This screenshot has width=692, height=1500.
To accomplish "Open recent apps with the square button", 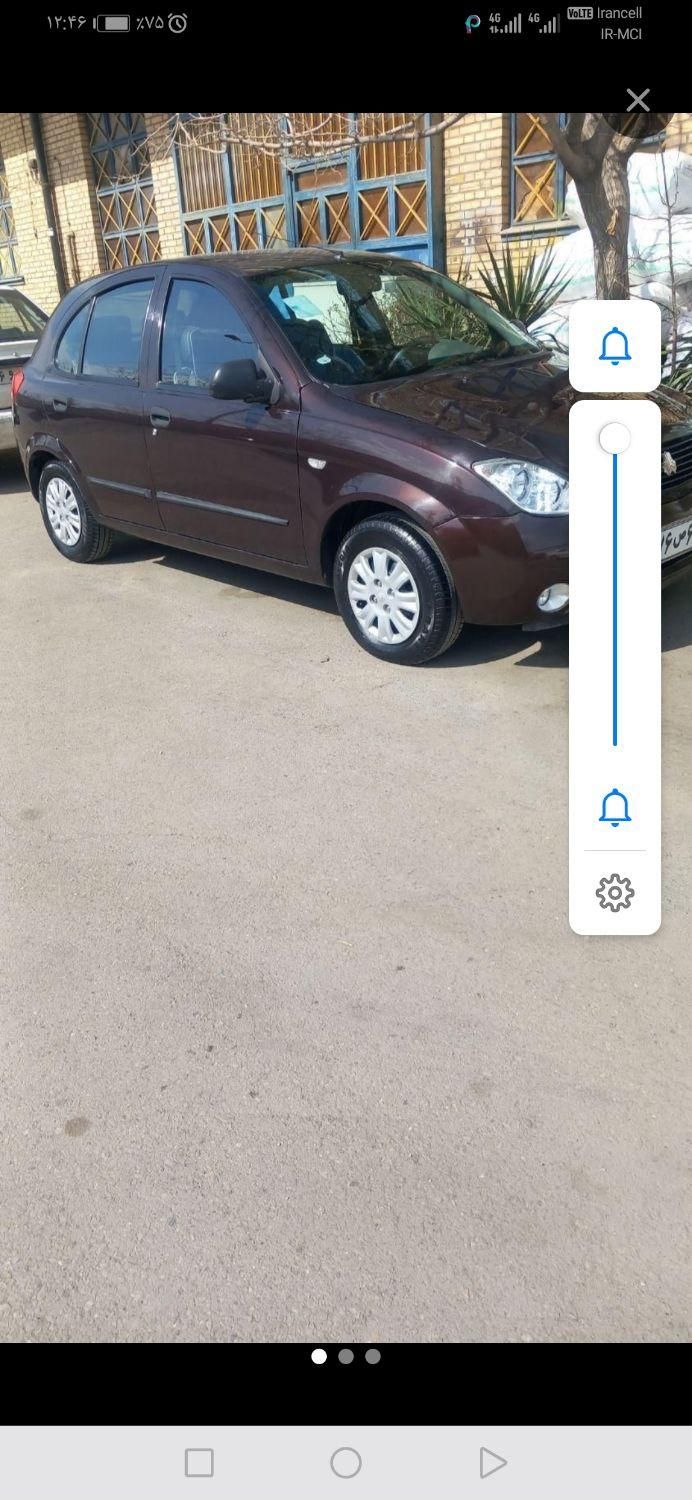I will coord(199,1463).
